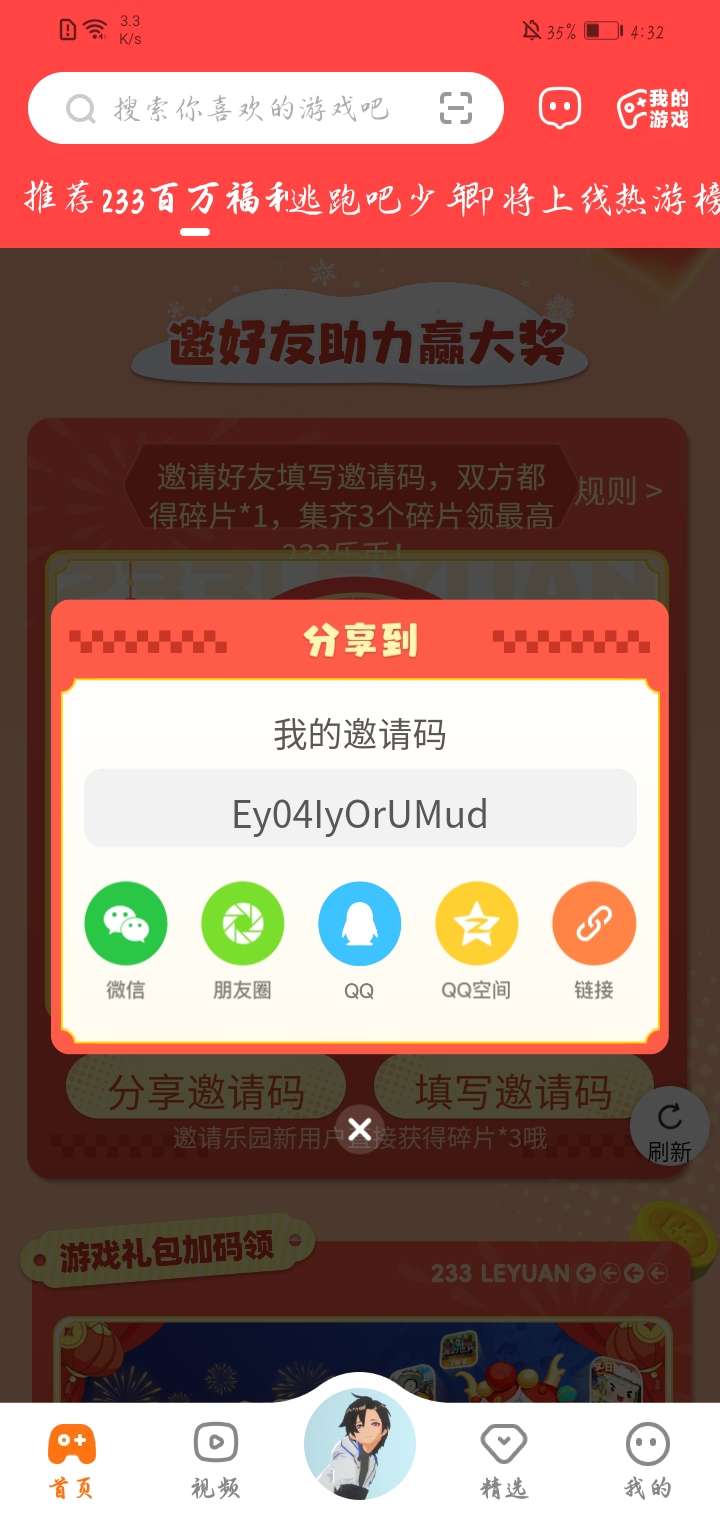Go to the 我的 tab

pos(648,1460)
